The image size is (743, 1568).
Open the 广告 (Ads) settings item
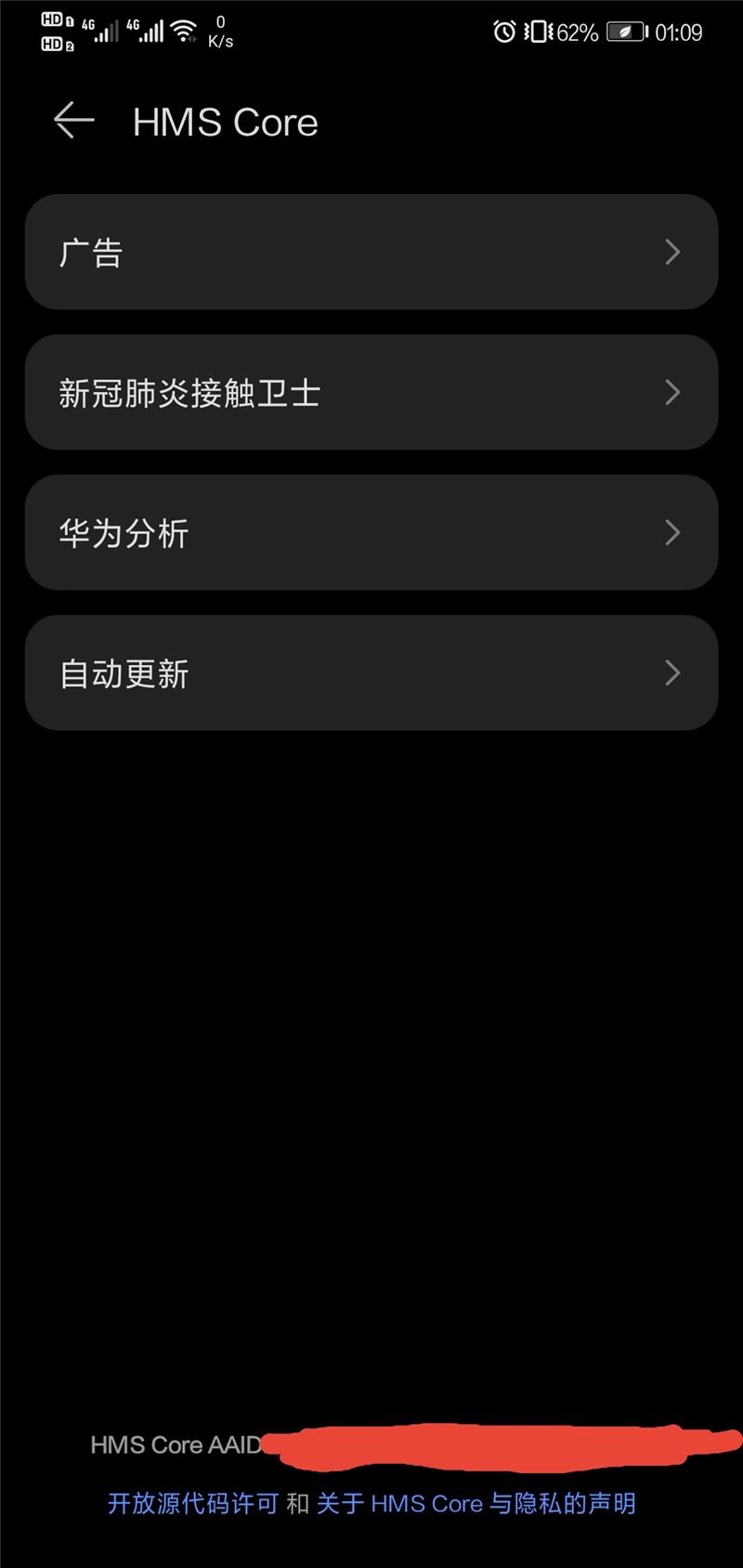click(371, 252)
